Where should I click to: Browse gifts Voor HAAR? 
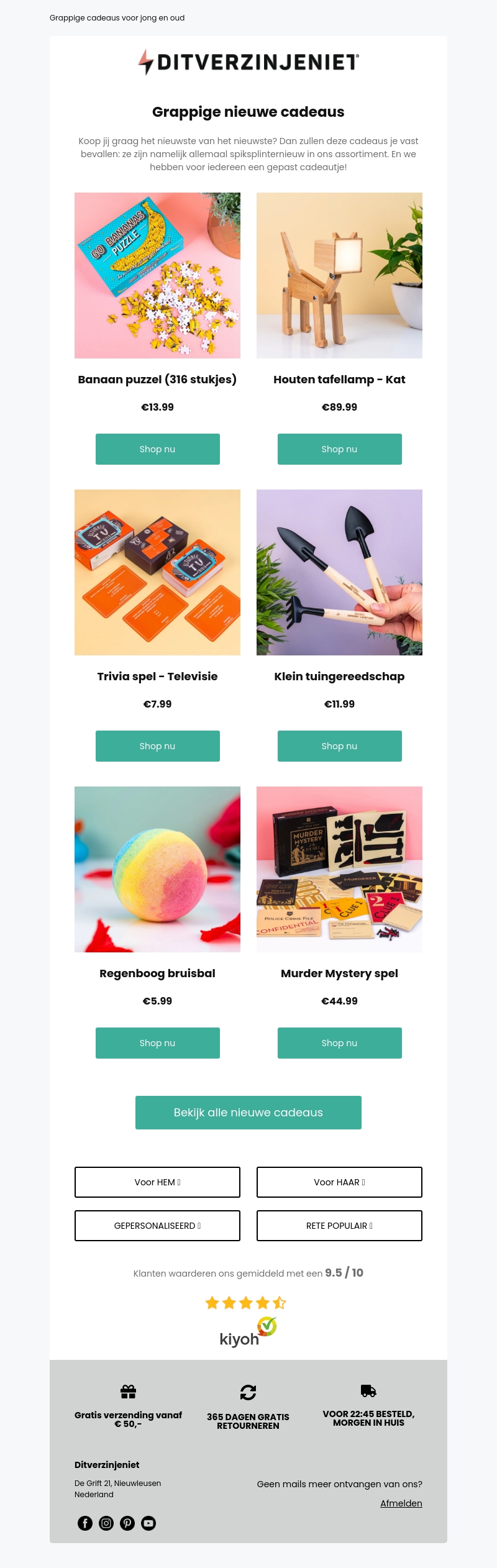coord(339,1182)
